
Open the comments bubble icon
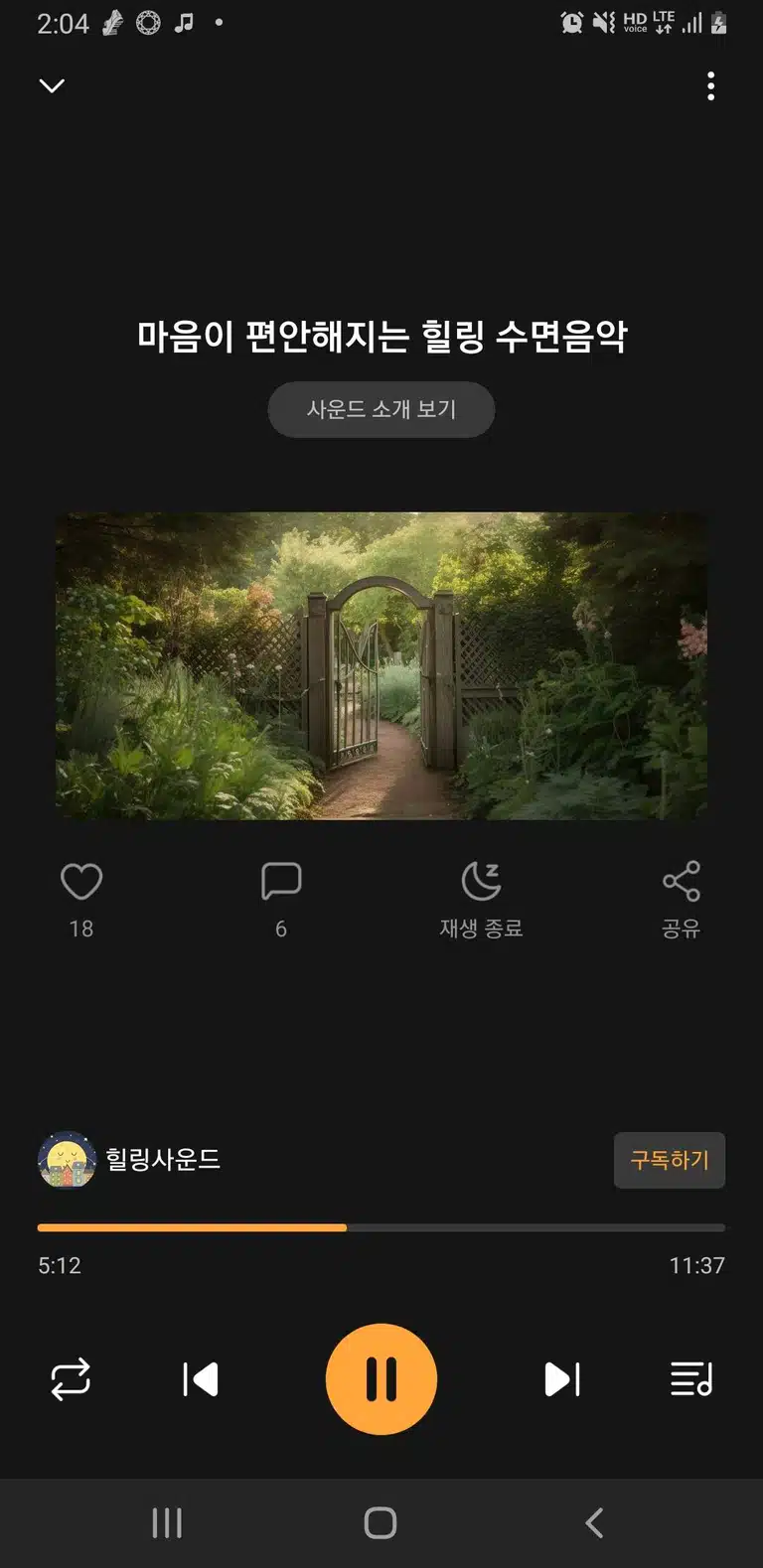tap(281, 882)
